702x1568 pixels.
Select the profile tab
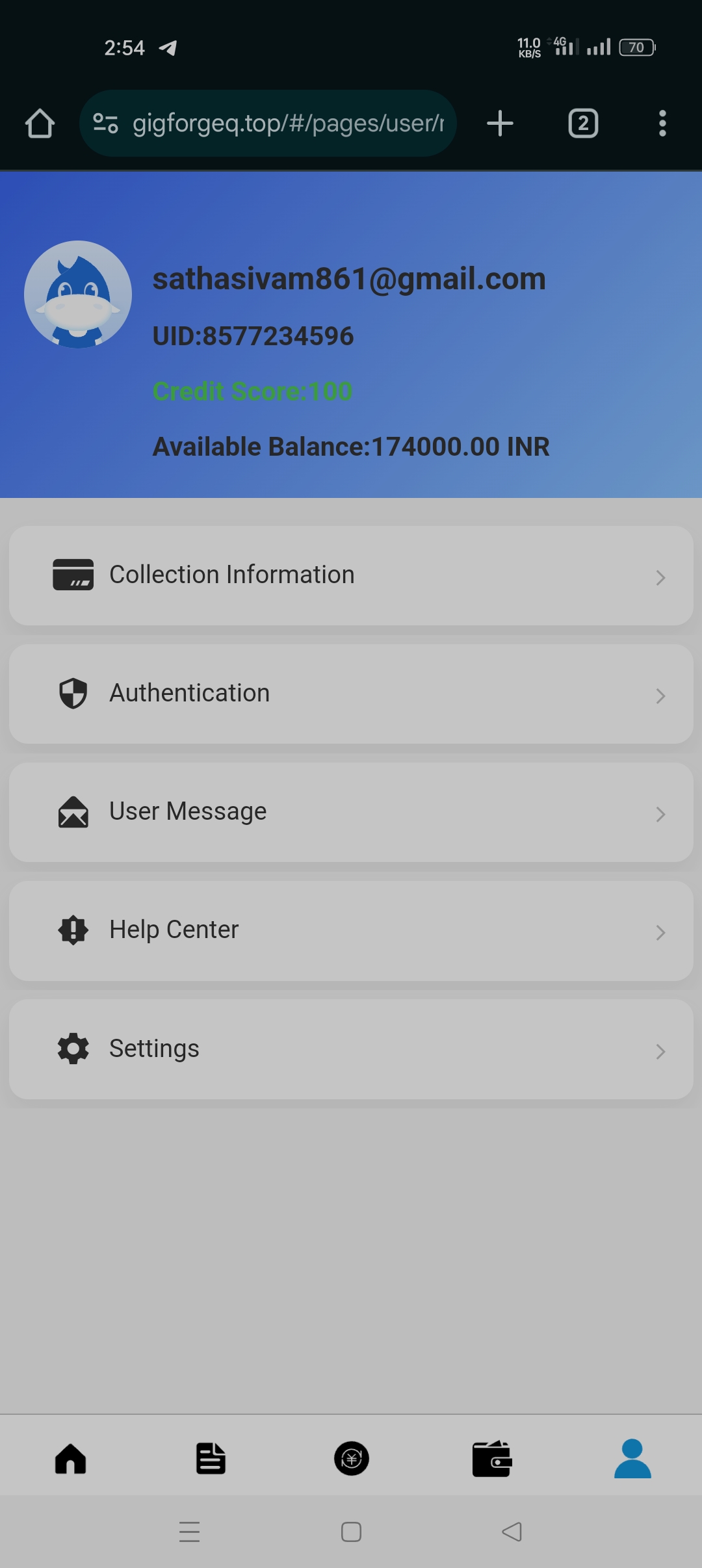[632, 1459]
